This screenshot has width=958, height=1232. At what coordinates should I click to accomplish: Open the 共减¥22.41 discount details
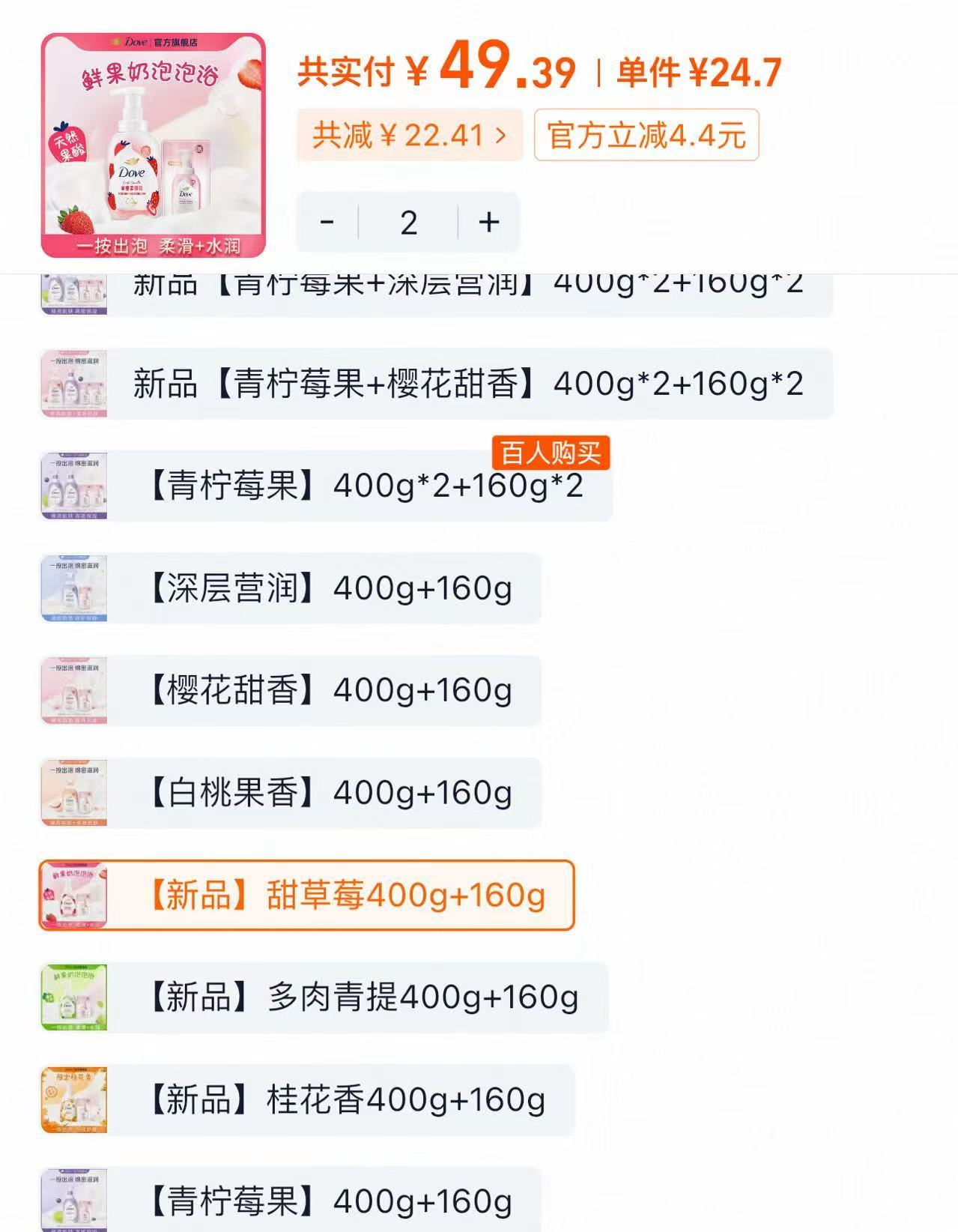[x=408, y=133]
